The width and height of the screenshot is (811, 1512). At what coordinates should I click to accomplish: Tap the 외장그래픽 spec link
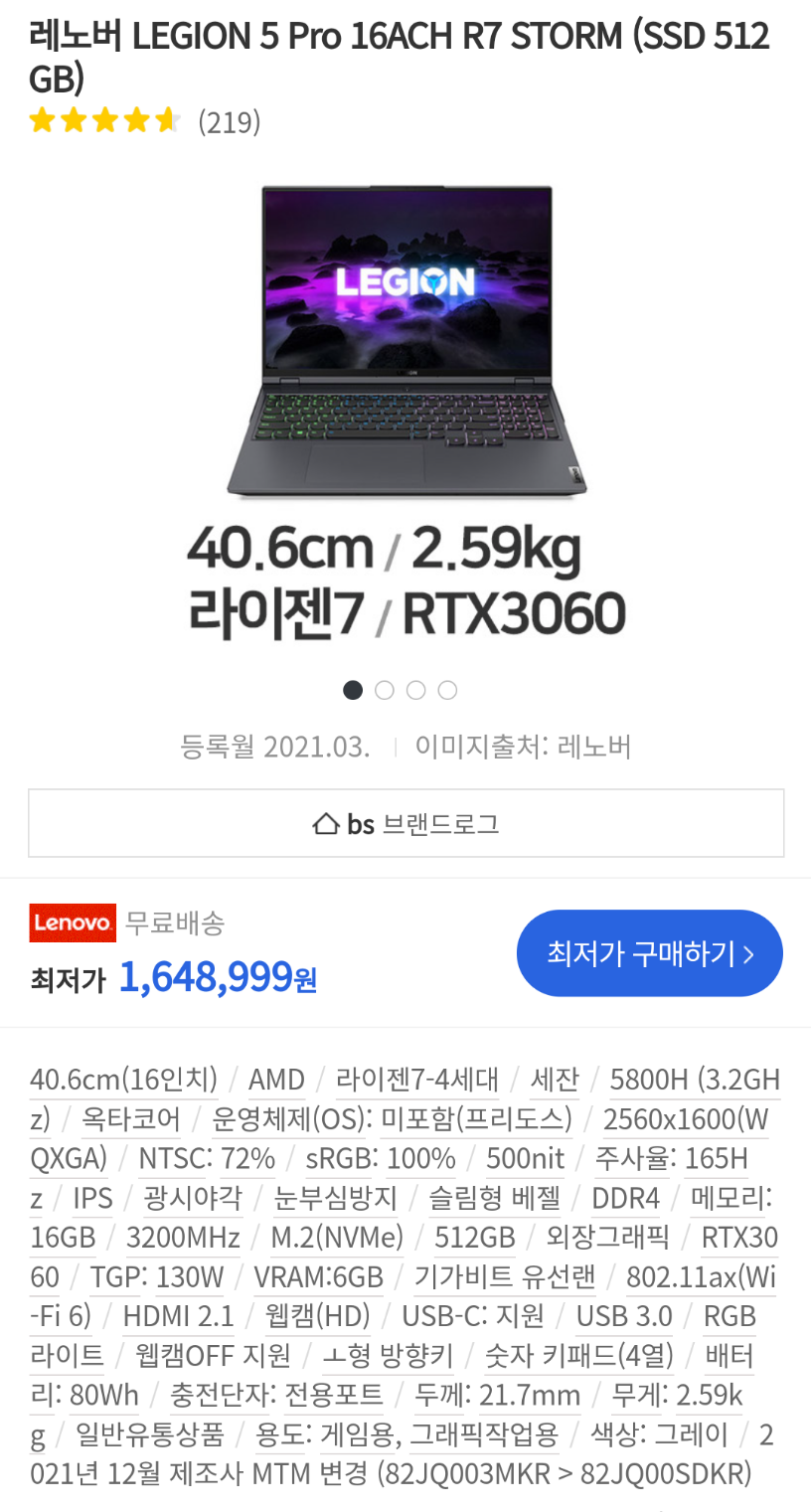coord(608,1238)
